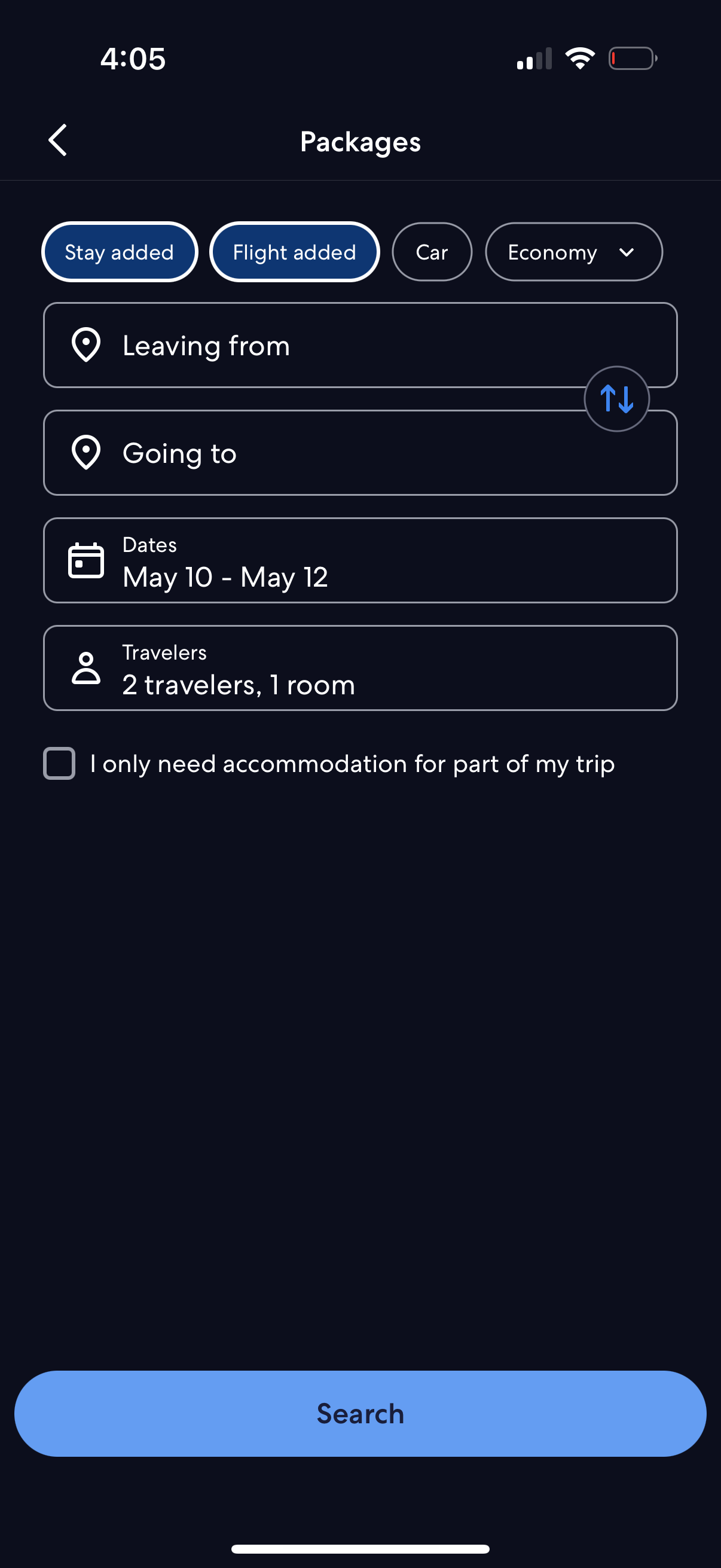Select the Packages header title
The width and height of the screenshot is (721, 1568).
coord(360,141)
